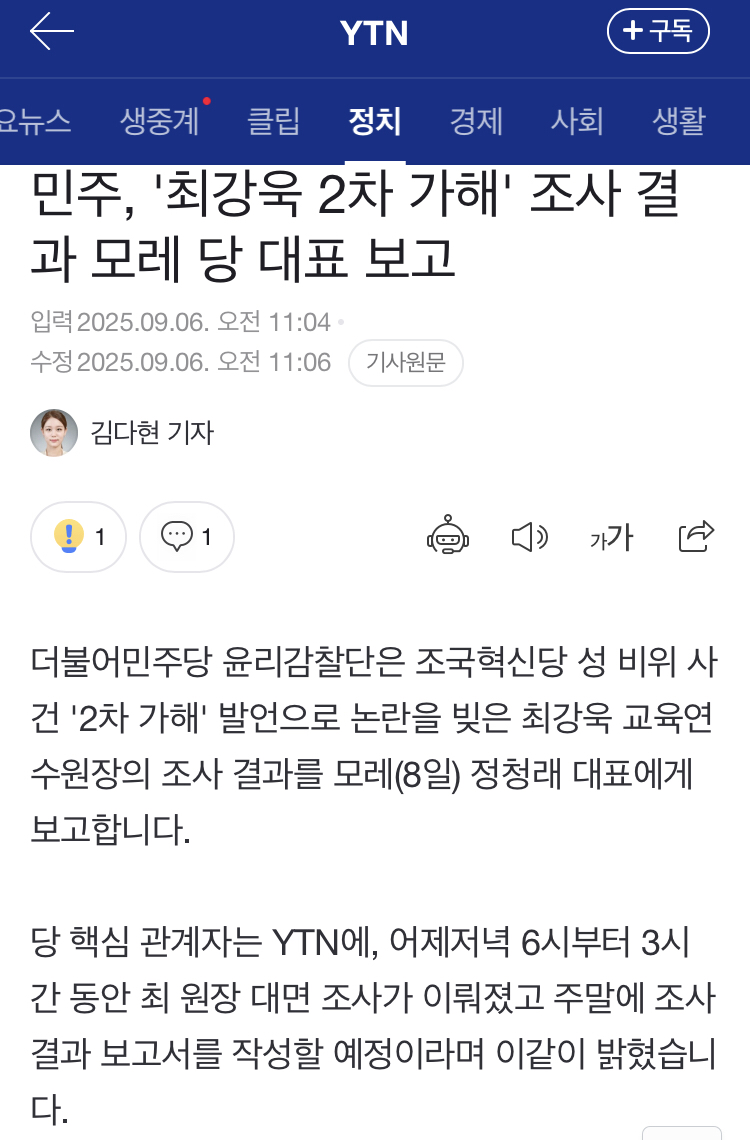Switch to the 생중계 tab
Image resolution: width=750 pixels, height=1140 pixels.
[160, 121]
